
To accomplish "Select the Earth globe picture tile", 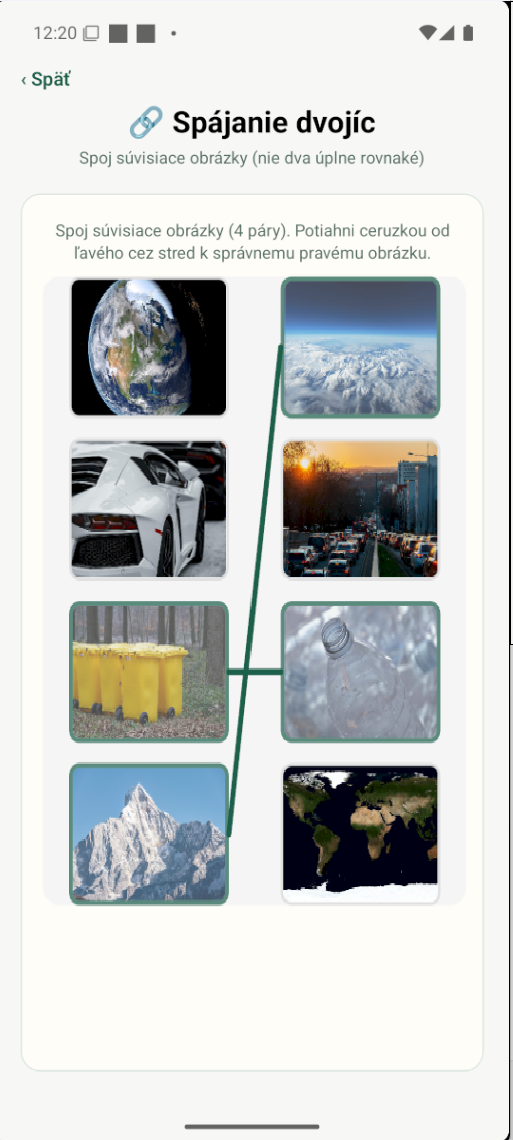I will [149, 347].
